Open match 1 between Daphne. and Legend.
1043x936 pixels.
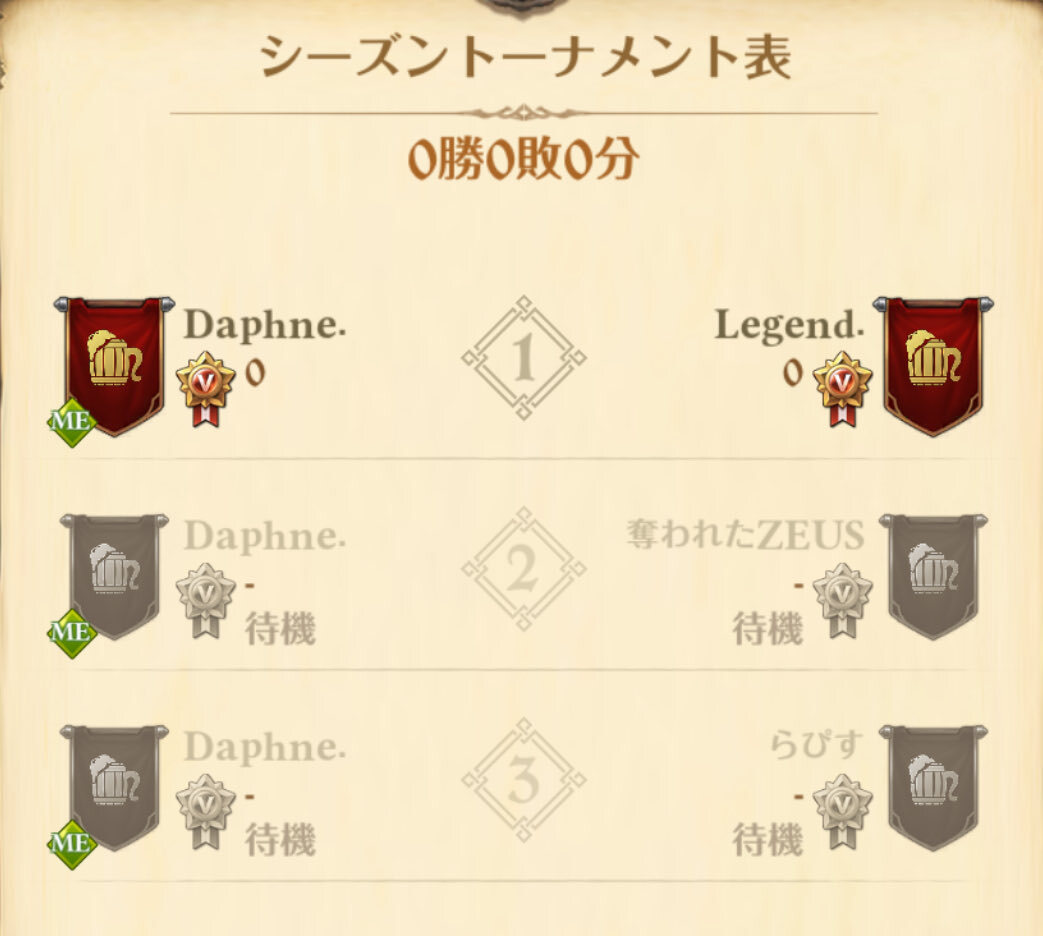pyautogui.click(x=523, y=359)
